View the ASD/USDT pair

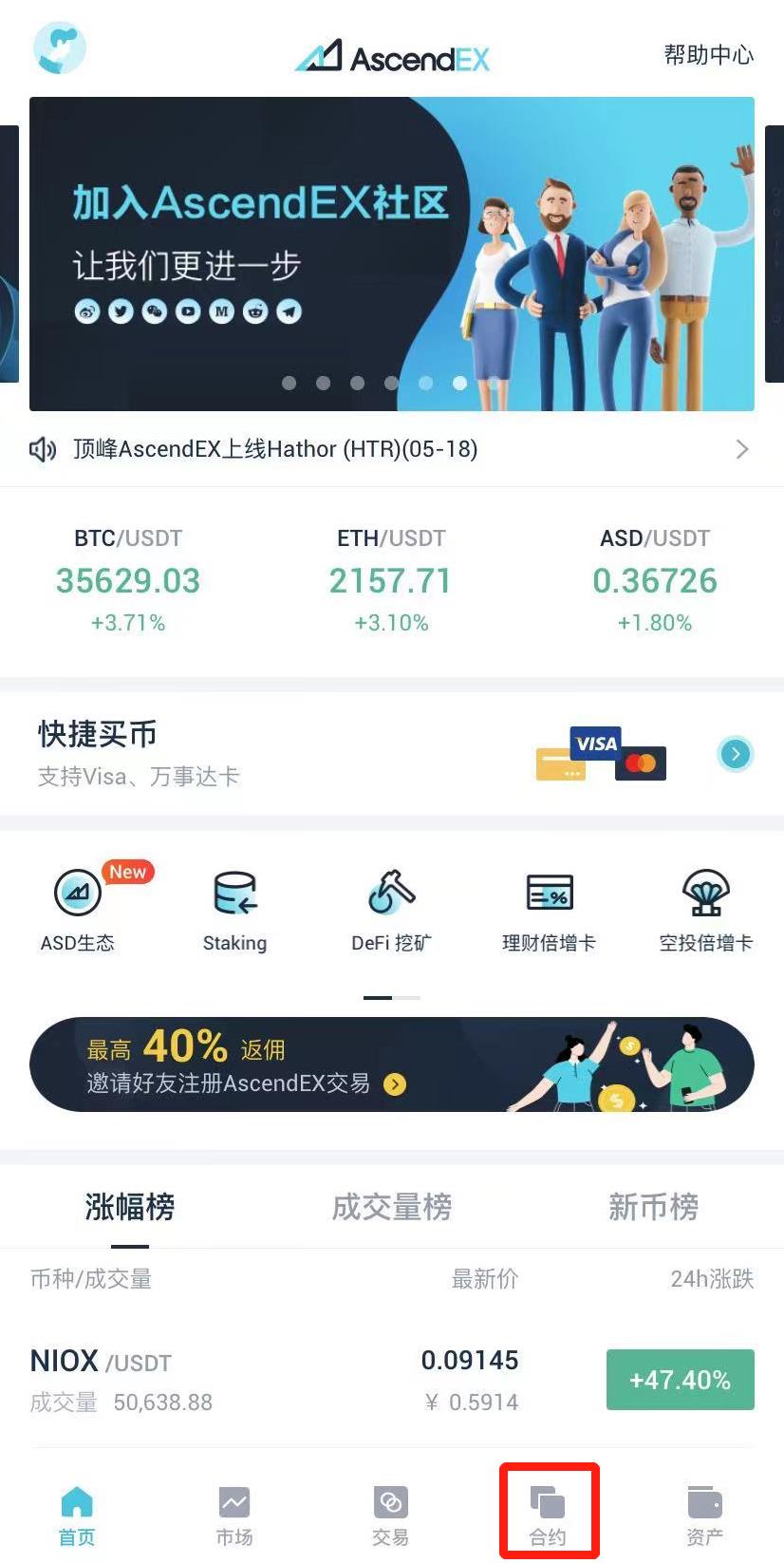(654, 580)
